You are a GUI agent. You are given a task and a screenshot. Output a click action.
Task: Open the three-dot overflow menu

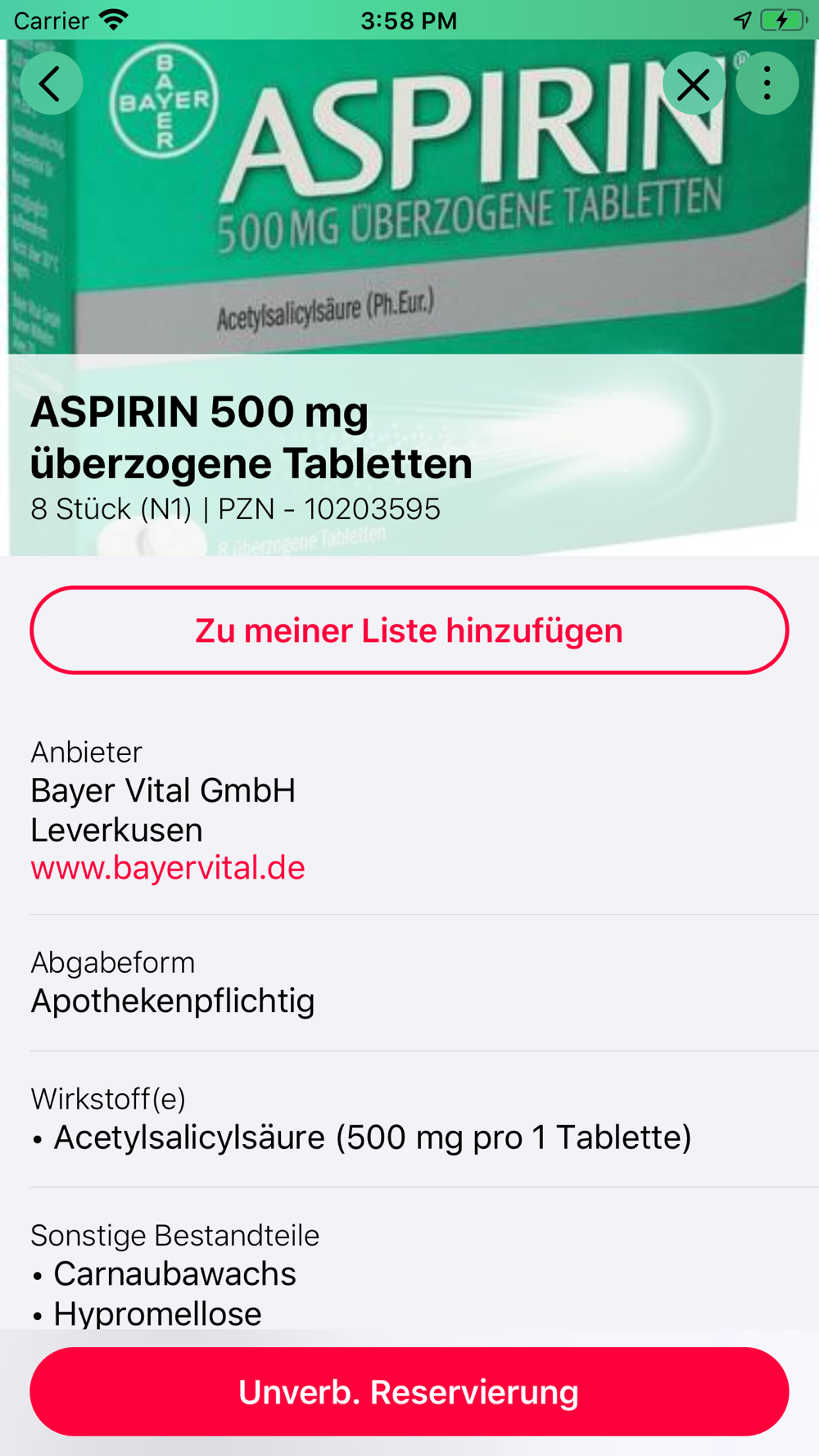[x=767, y=84]
